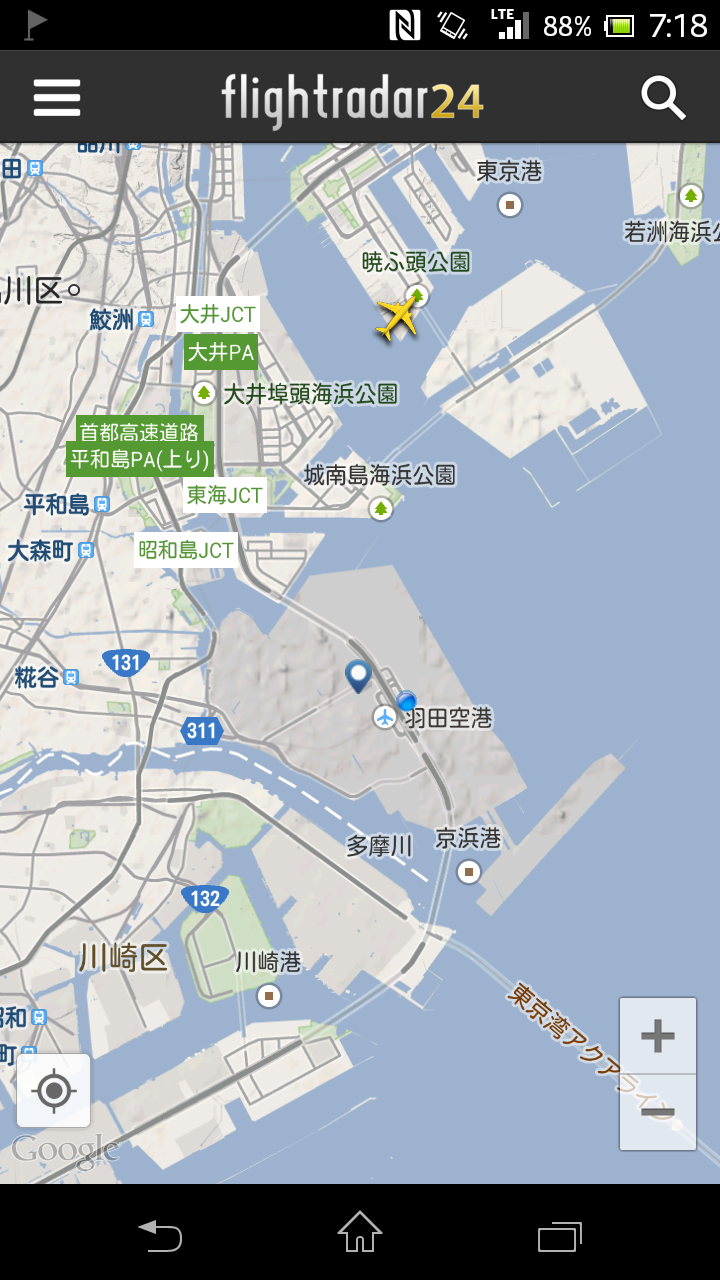Center map on my location
This screenshot has height=1280, width=720.
(54, 1090)
